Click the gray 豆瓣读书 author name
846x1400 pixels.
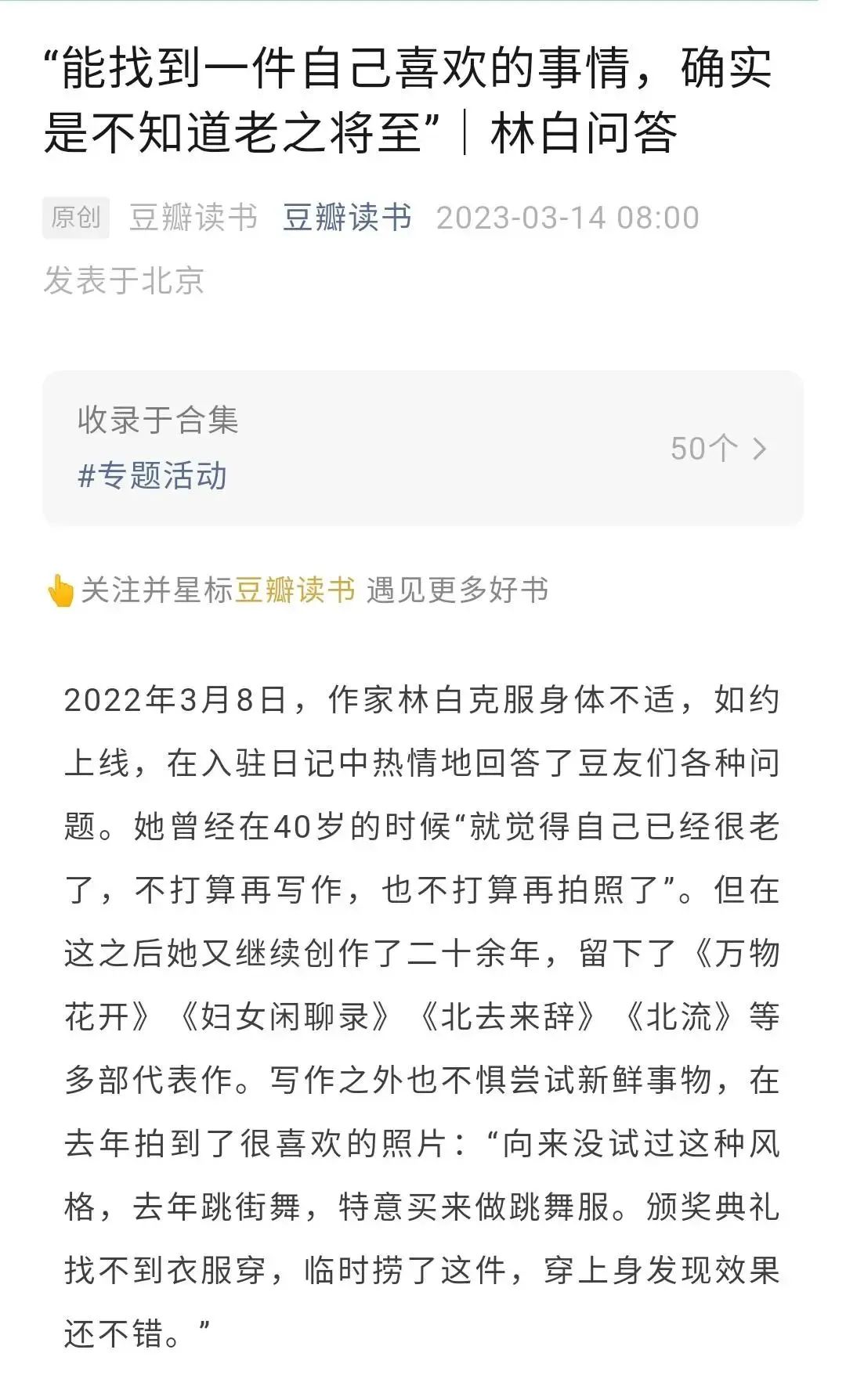click(192, 219)
